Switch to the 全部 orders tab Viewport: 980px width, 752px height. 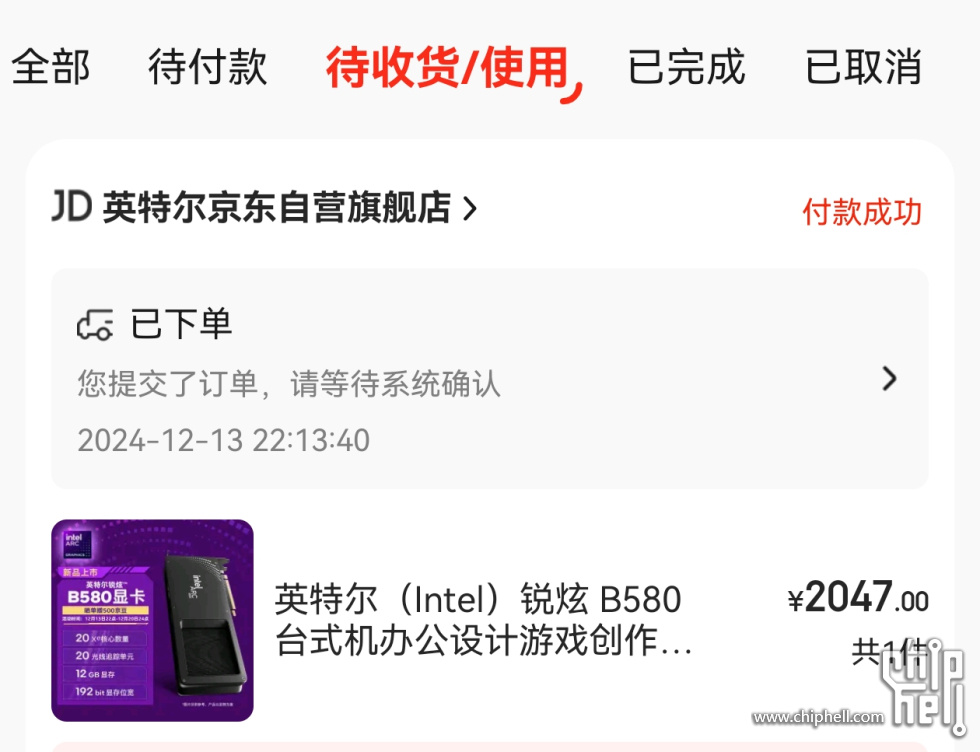(x=50, y=68)
